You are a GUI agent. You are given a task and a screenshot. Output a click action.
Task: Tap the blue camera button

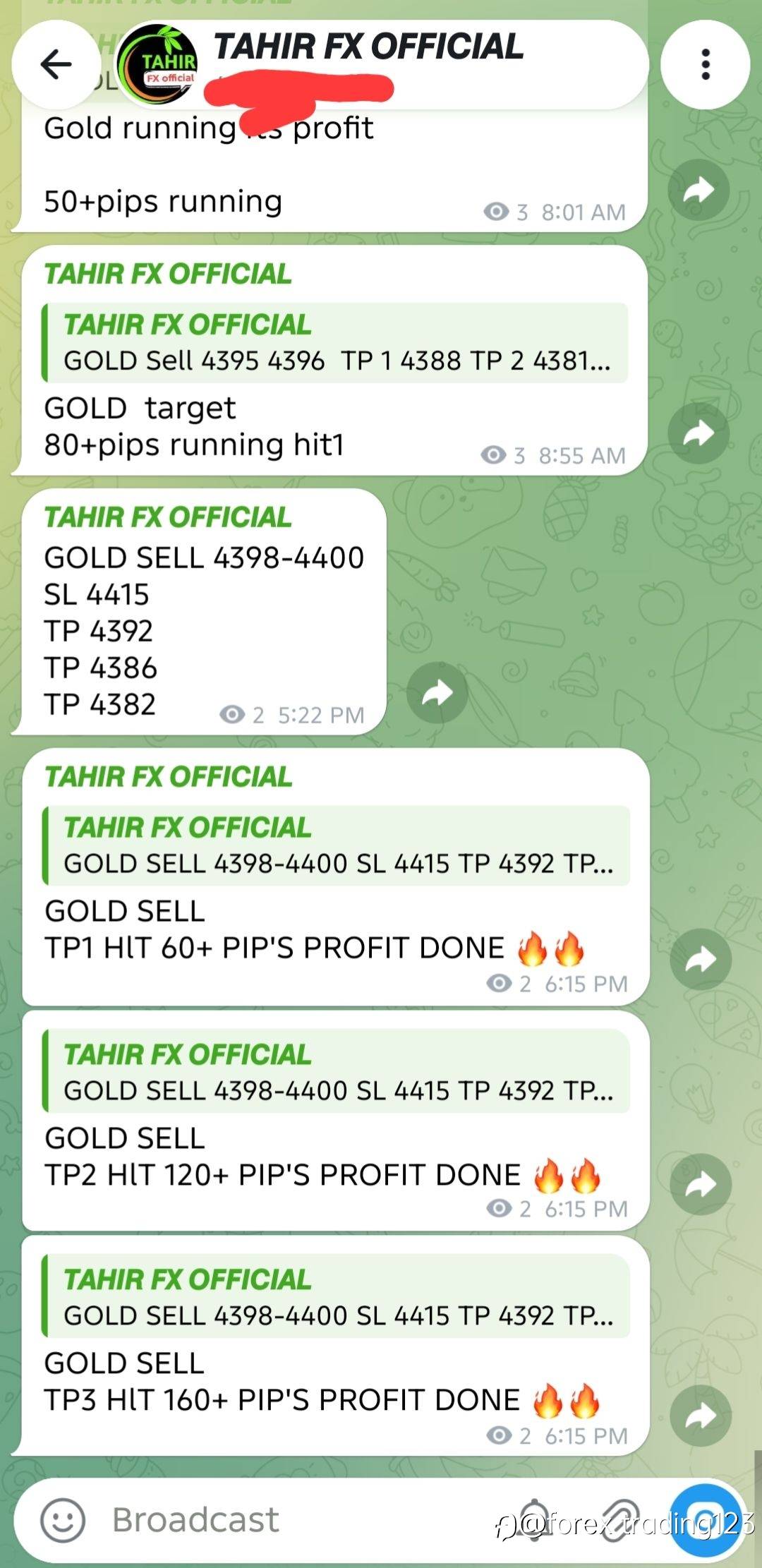[x=706, y=1520]
